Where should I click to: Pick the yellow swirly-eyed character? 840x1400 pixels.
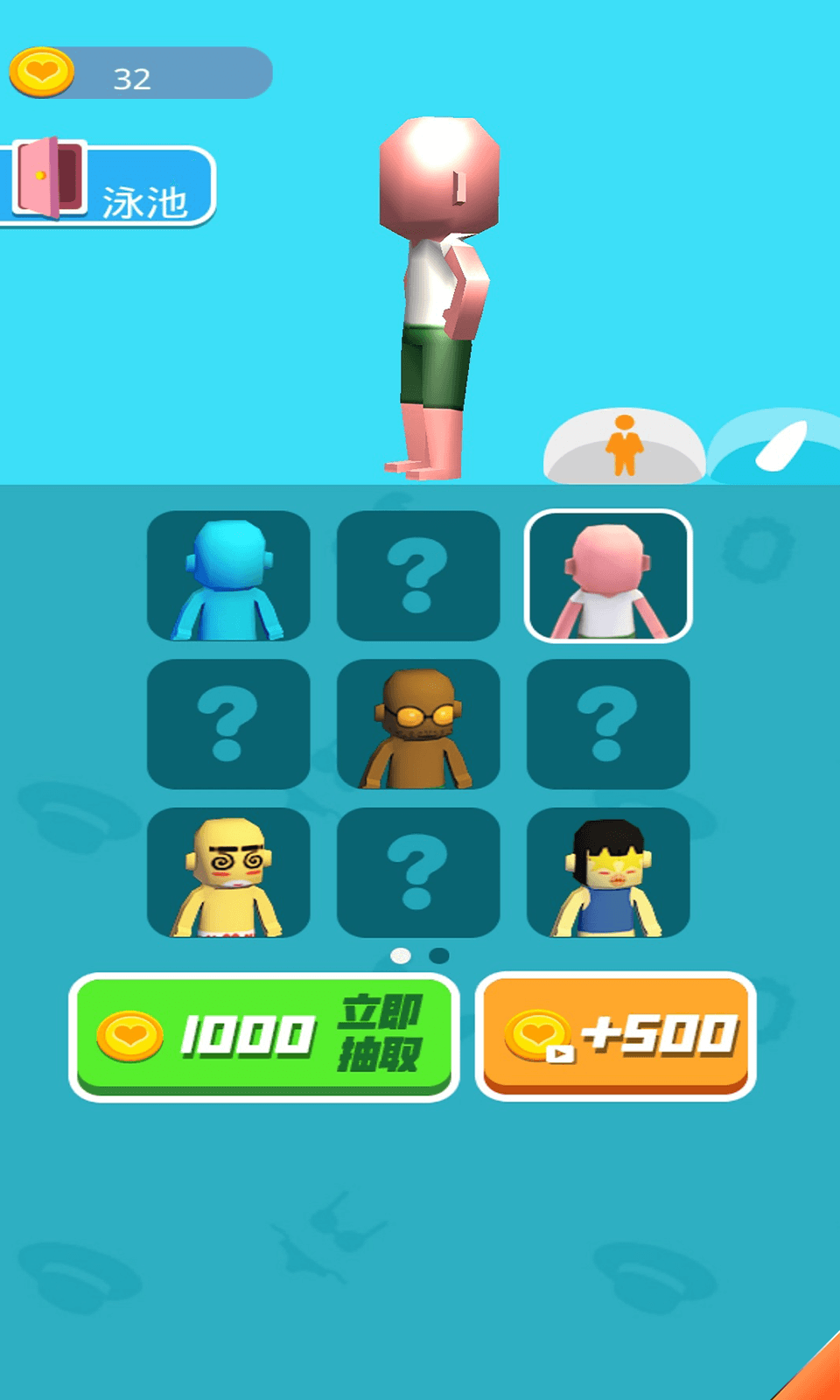pyautogui.click(x=228, y=872)
